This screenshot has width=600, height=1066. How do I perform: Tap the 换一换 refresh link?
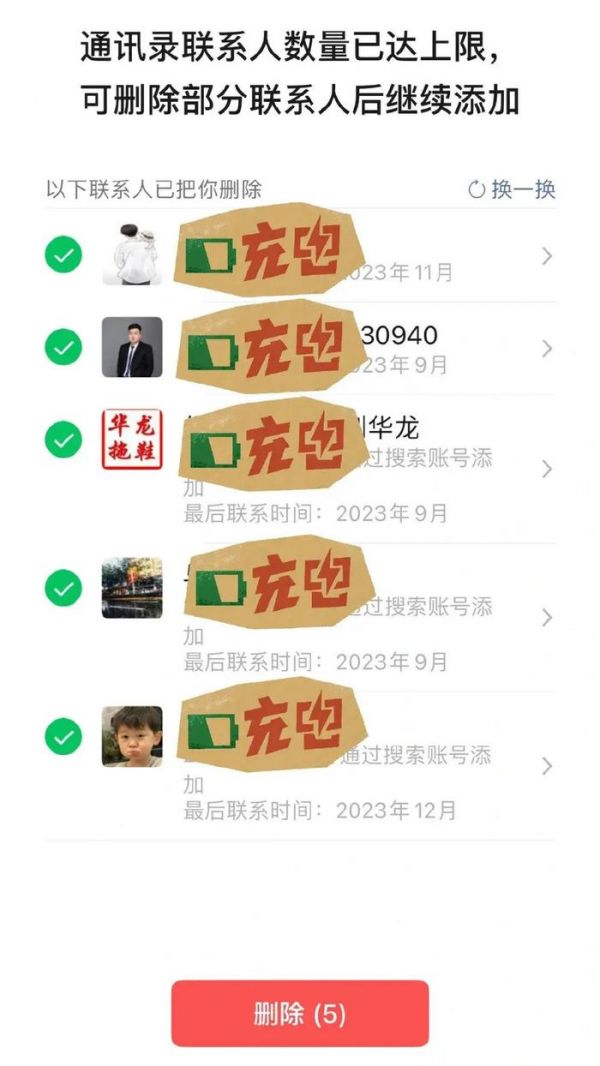[512, 189]
